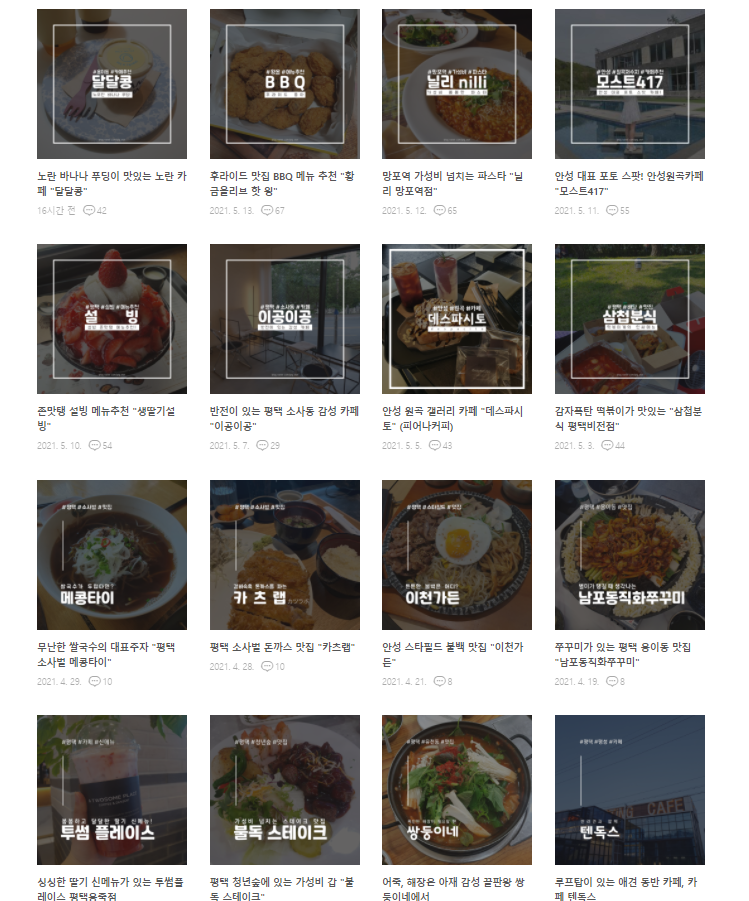Open the 카츠랩 돈까스 post
749x901 pixels.
(284, 555)
